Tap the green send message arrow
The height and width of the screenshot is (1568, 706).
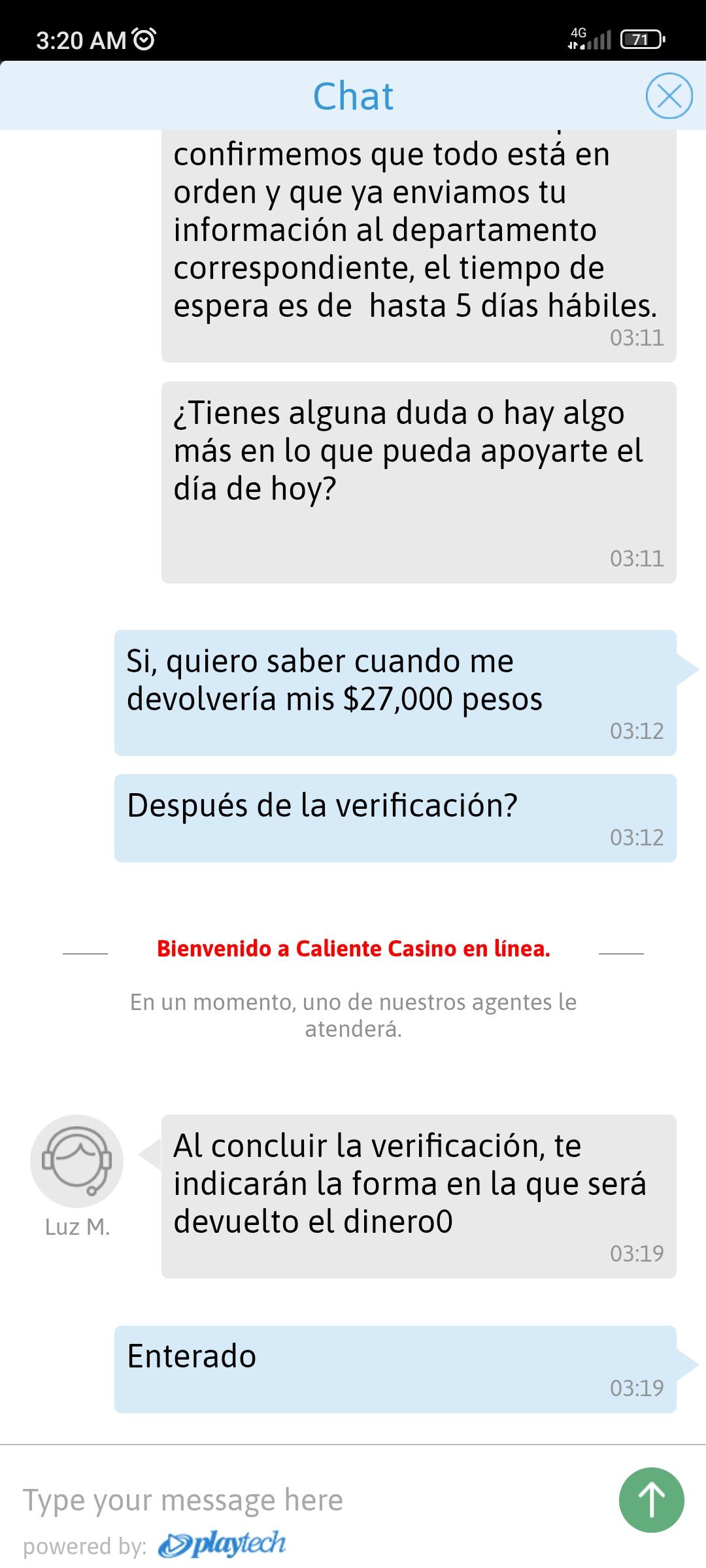pos(650,1499)
